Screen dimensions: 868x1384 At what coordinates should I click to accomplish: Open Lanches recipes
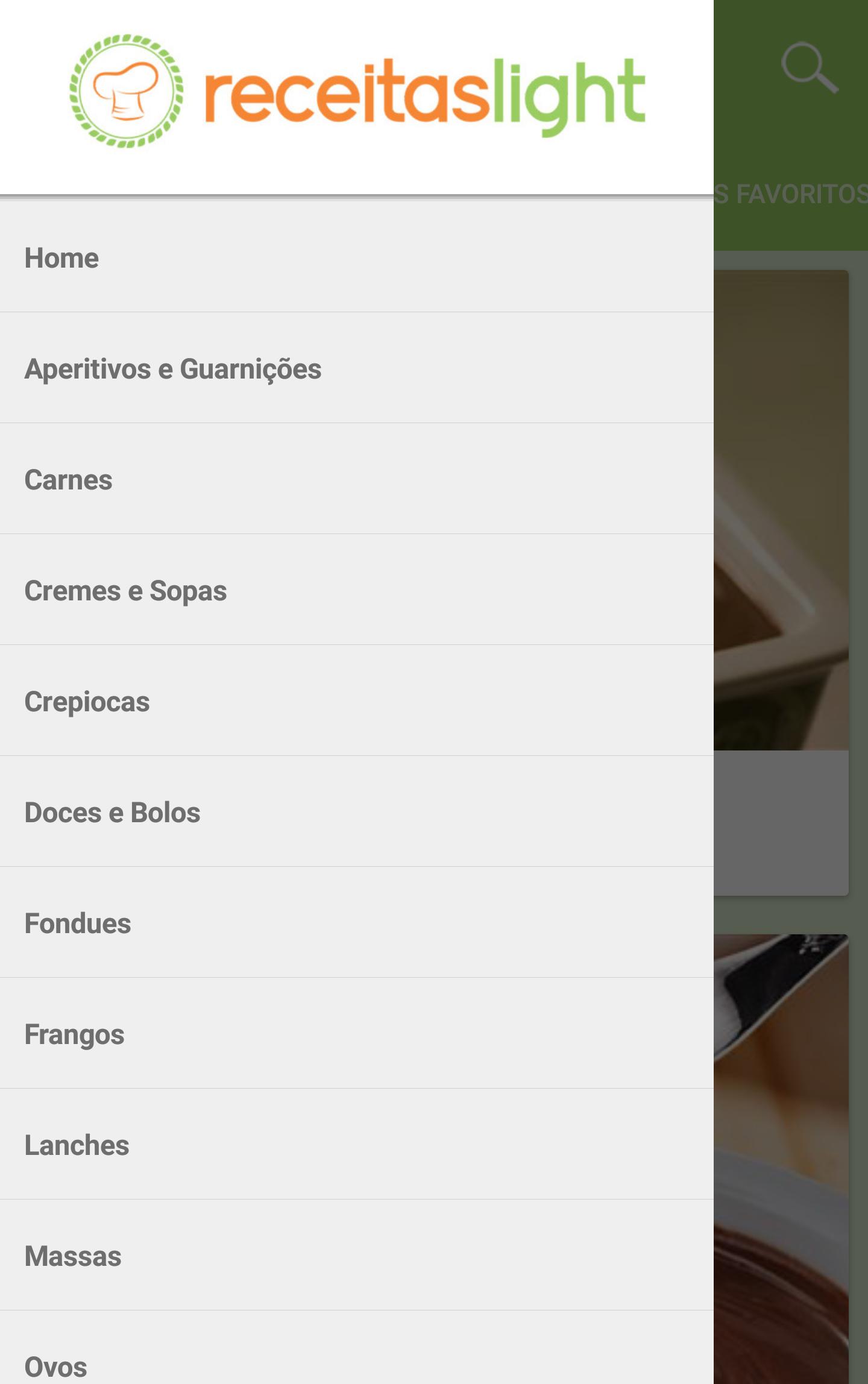pos(77,1145)
